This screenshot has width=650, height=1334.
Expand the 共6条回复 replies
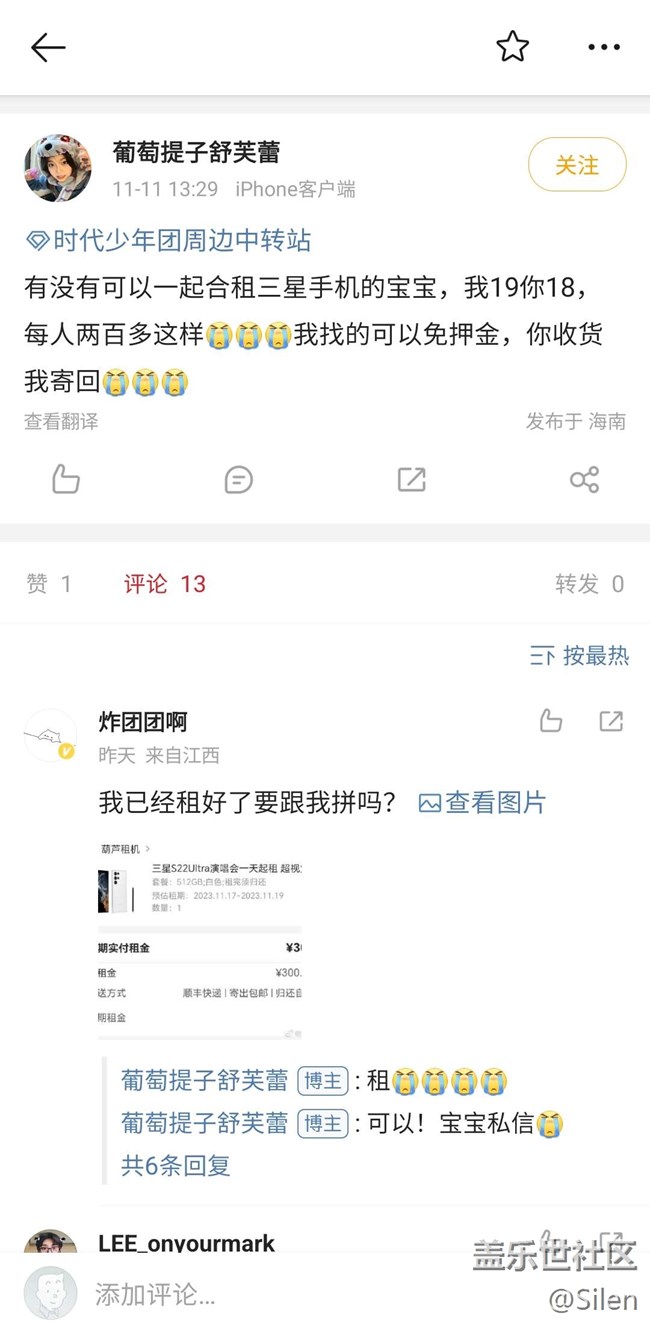click(176, 1165)
